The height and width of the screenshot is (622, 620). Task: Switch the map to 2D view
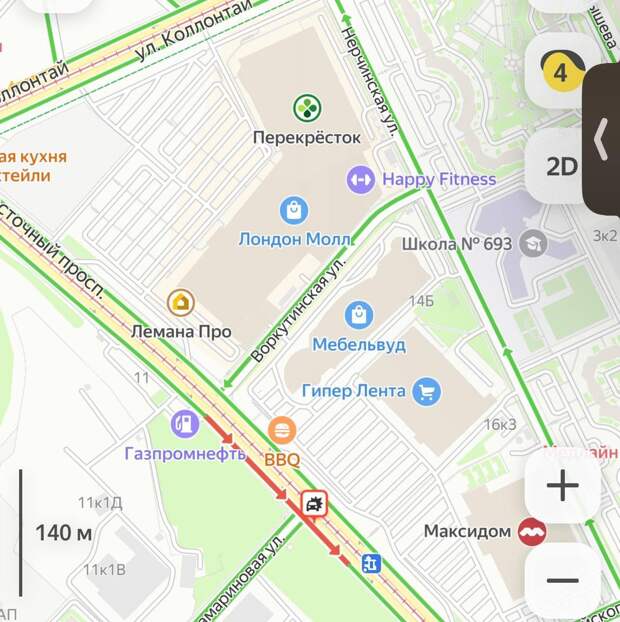pyautogui.click(x=561, y=166)
